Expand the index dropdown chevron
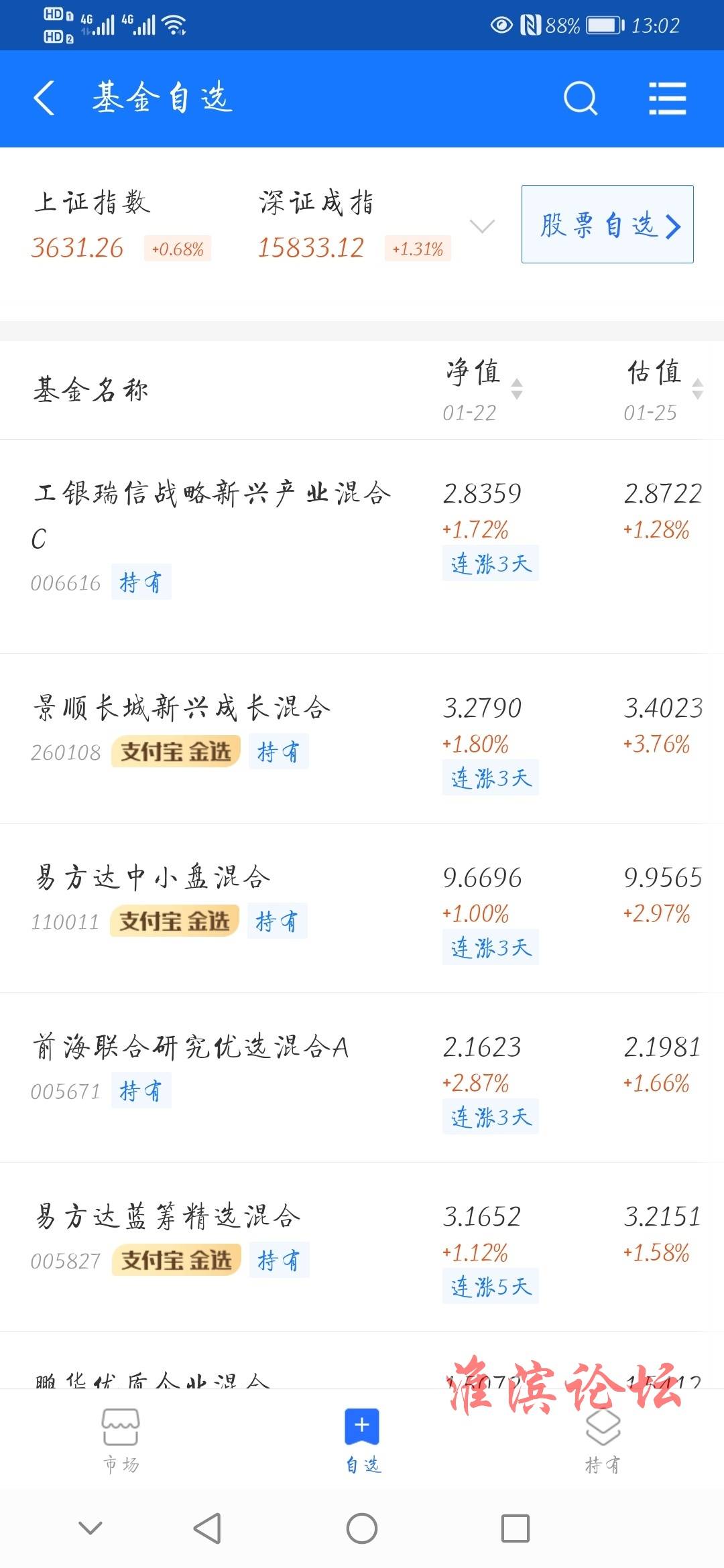This screenshot has height=1568, width=724. pyautogui.click(x=482, y=226)
